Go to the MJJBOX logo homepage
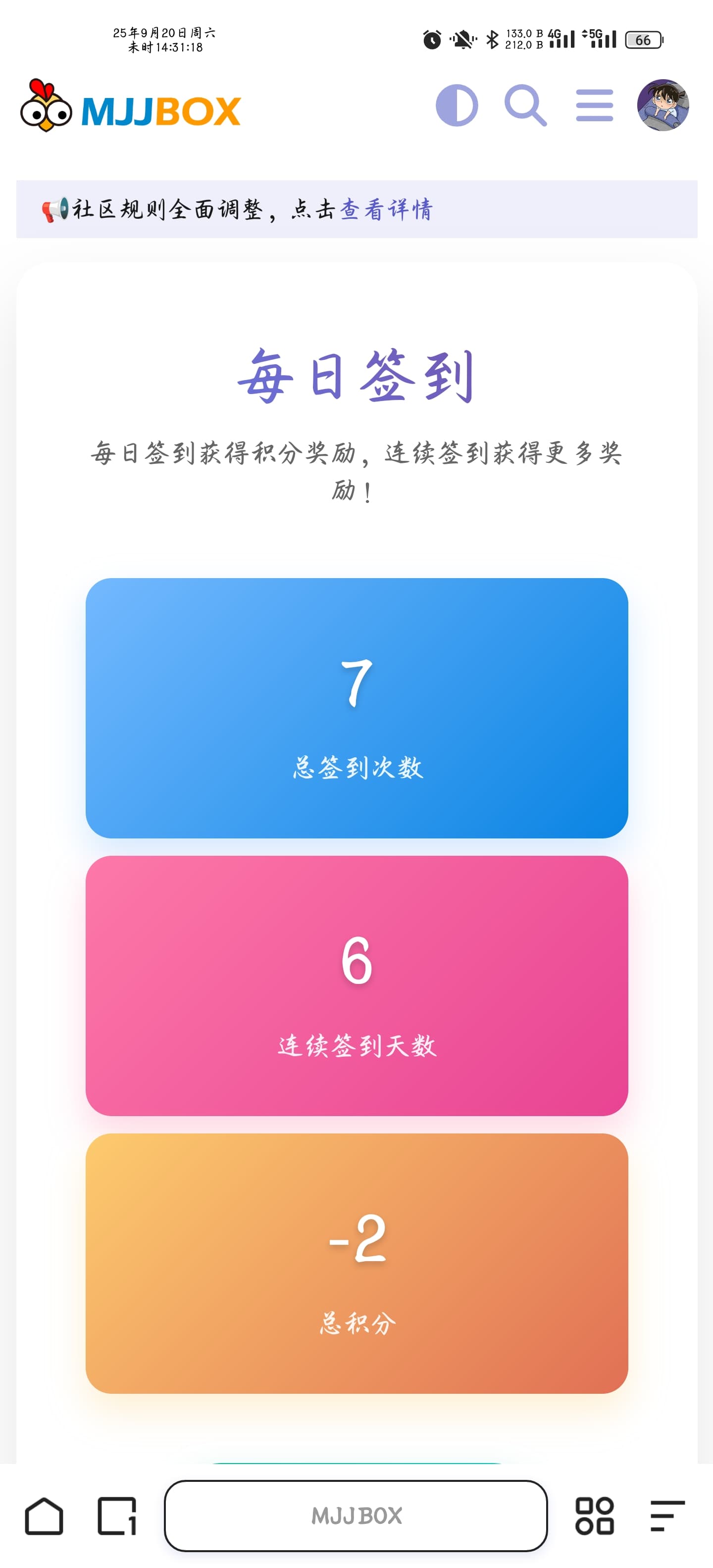Viewport: 713px width, 1568px height. pyautogui.click(x=131, y=106)
